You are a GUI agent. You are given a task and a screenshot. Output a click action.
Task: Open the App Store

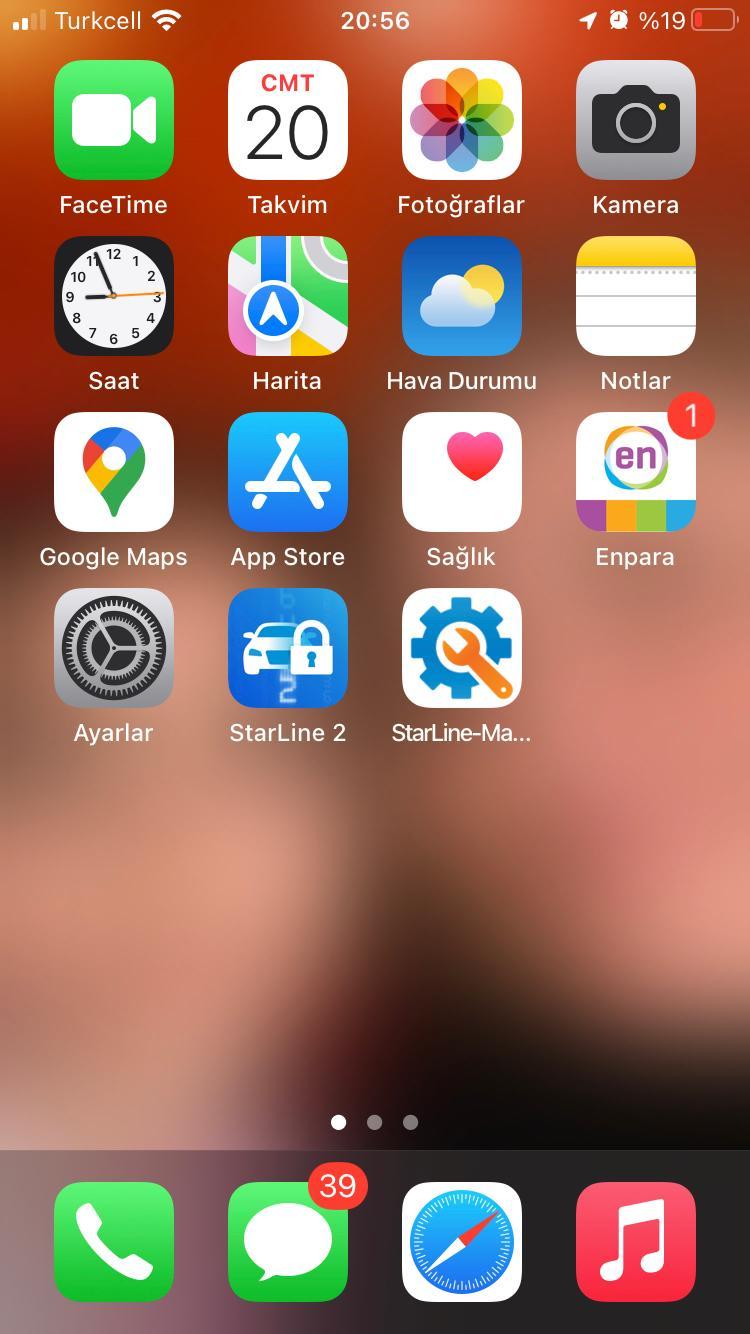(288, 472)
